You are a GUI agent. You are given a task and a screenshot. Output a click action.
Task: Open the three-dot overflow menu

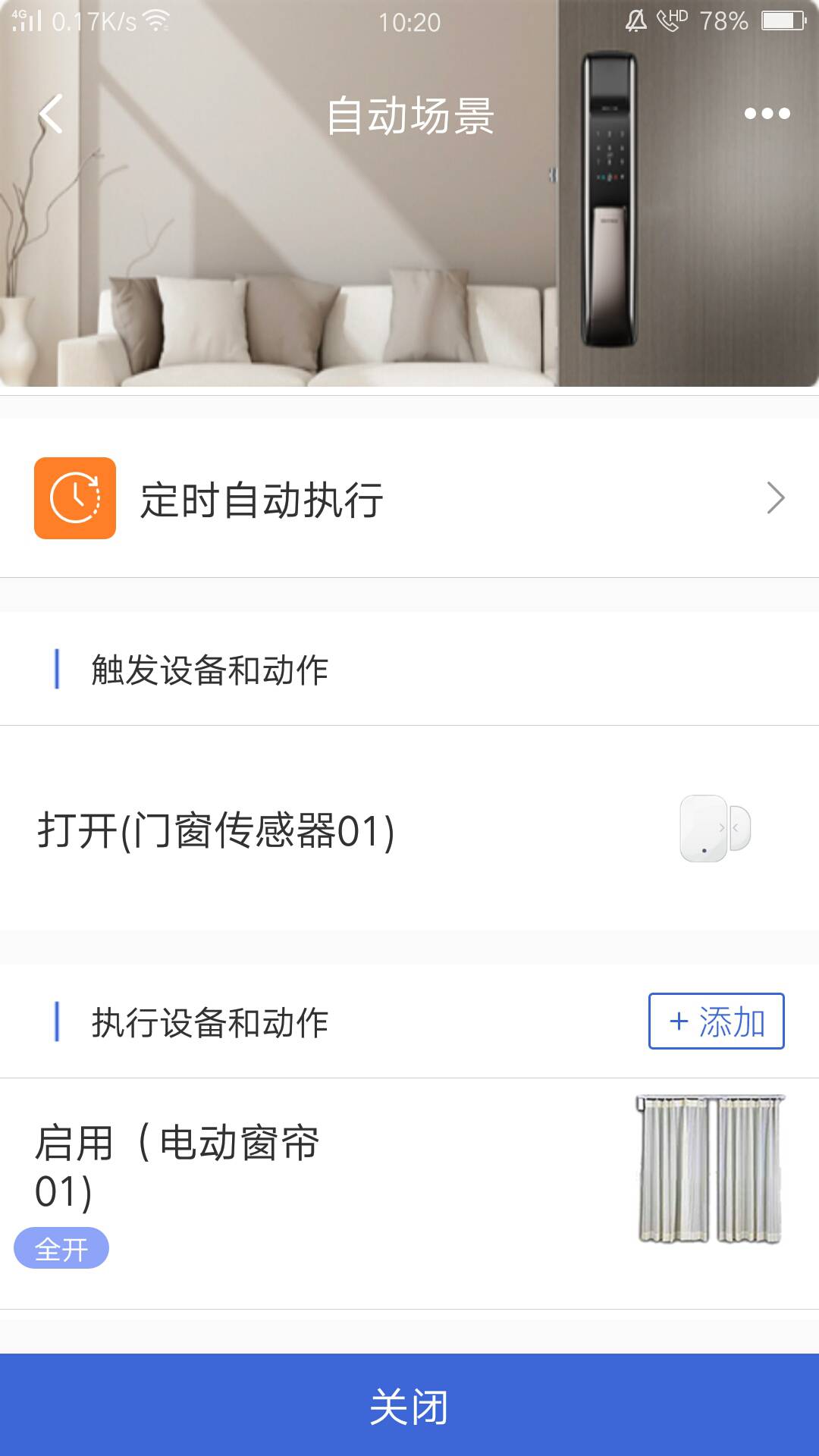tap(767, 114)
